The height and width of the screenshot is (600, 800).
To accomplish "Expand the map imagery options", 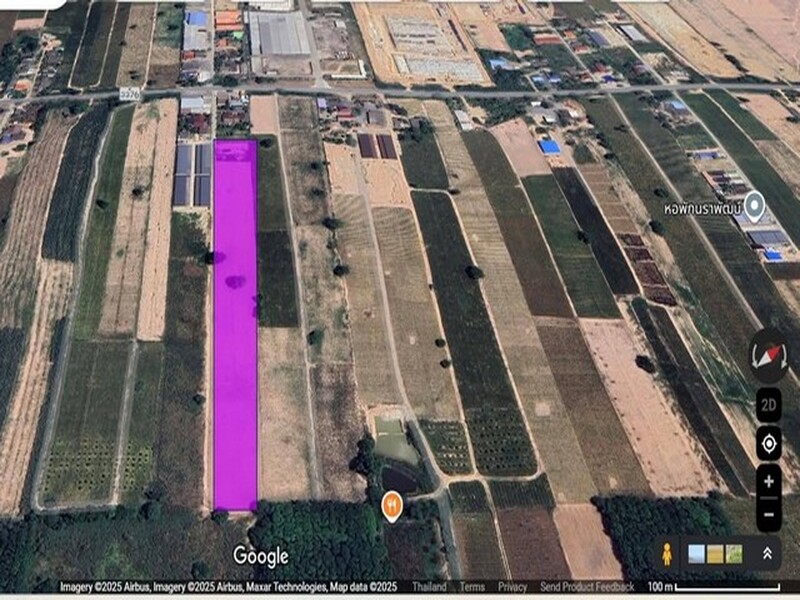I will click(x=768, y=553).
